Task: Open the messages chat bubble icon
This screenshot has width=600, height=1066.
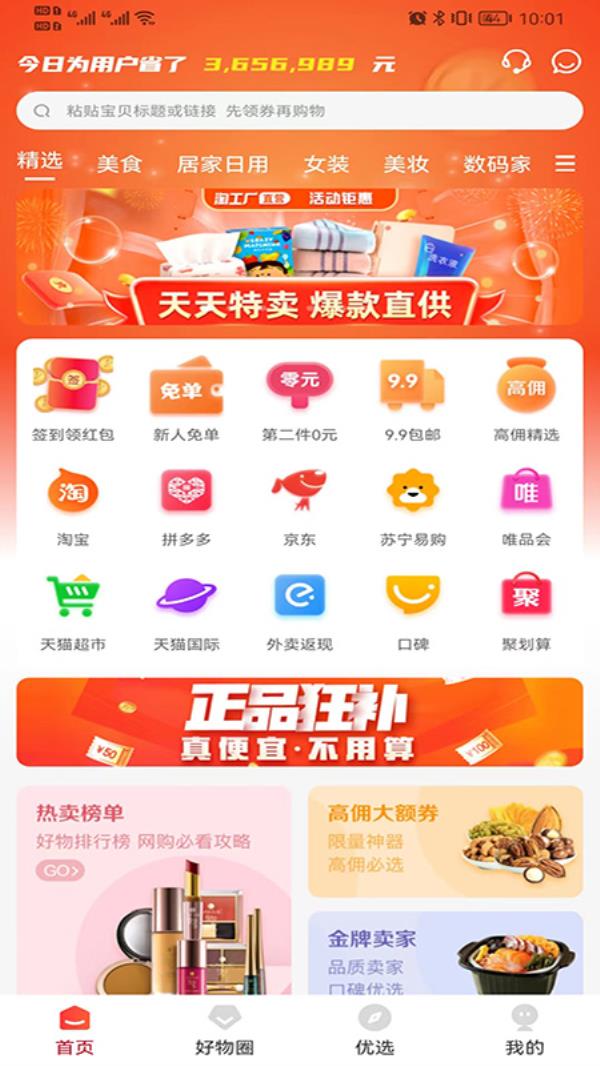Action: click(566, 62)
